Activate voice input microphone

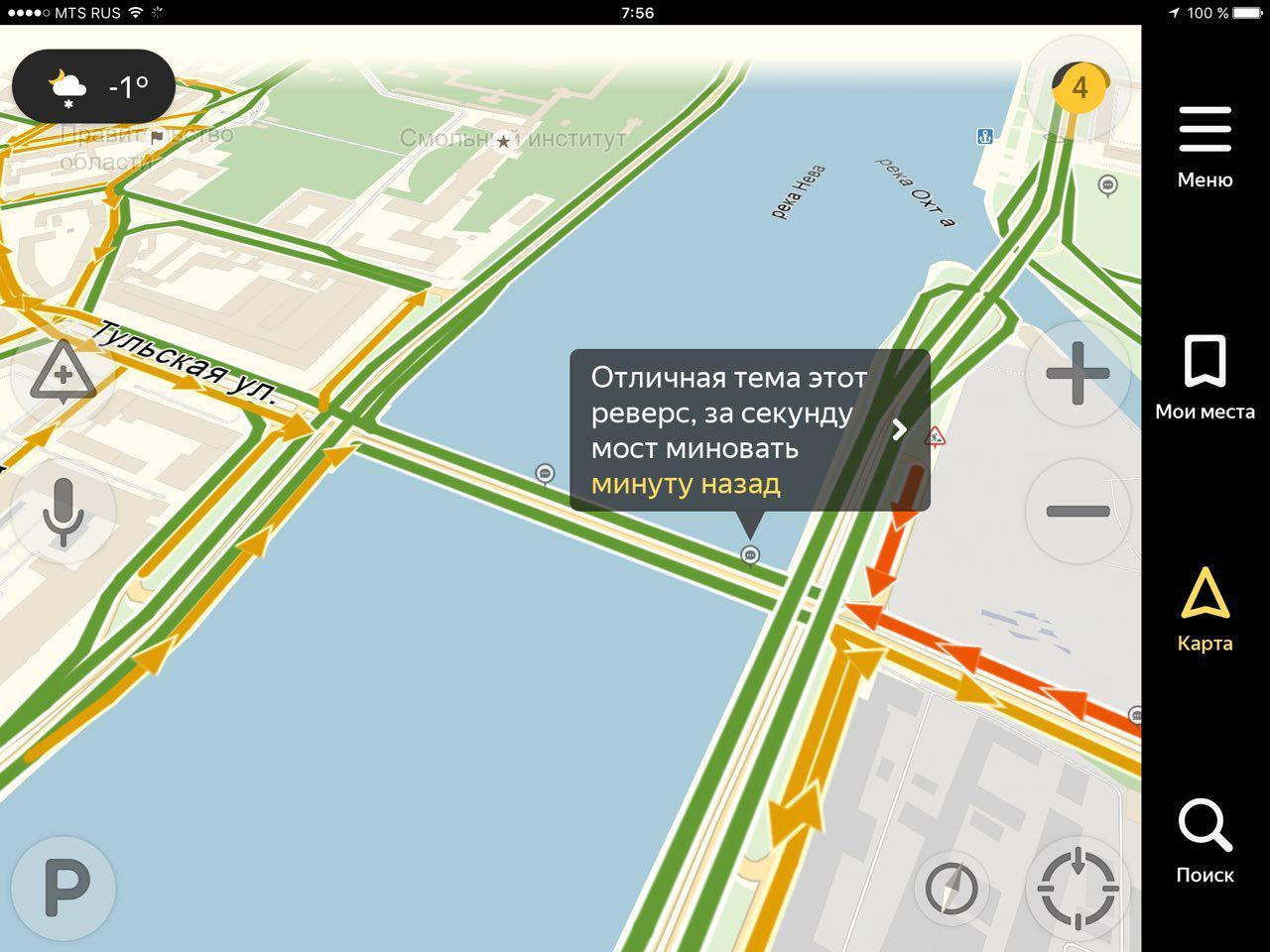pos(63,512)
